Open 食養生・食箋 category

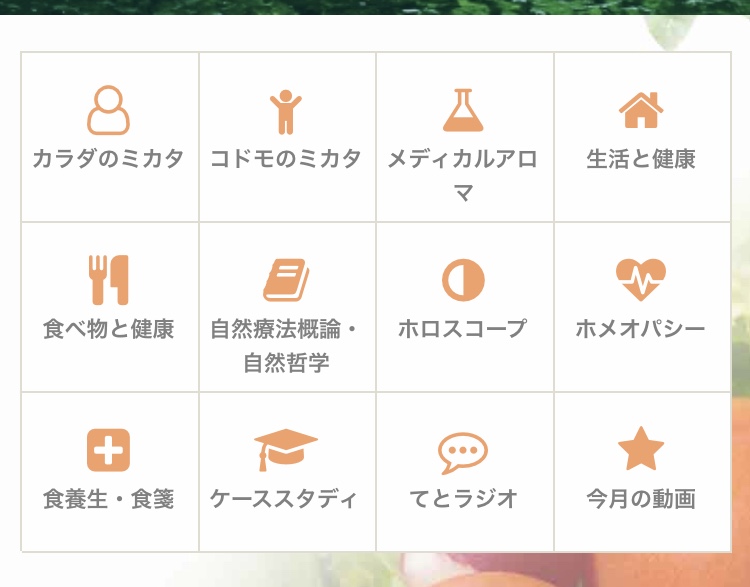pyautogui.click(x=109, y=472)
